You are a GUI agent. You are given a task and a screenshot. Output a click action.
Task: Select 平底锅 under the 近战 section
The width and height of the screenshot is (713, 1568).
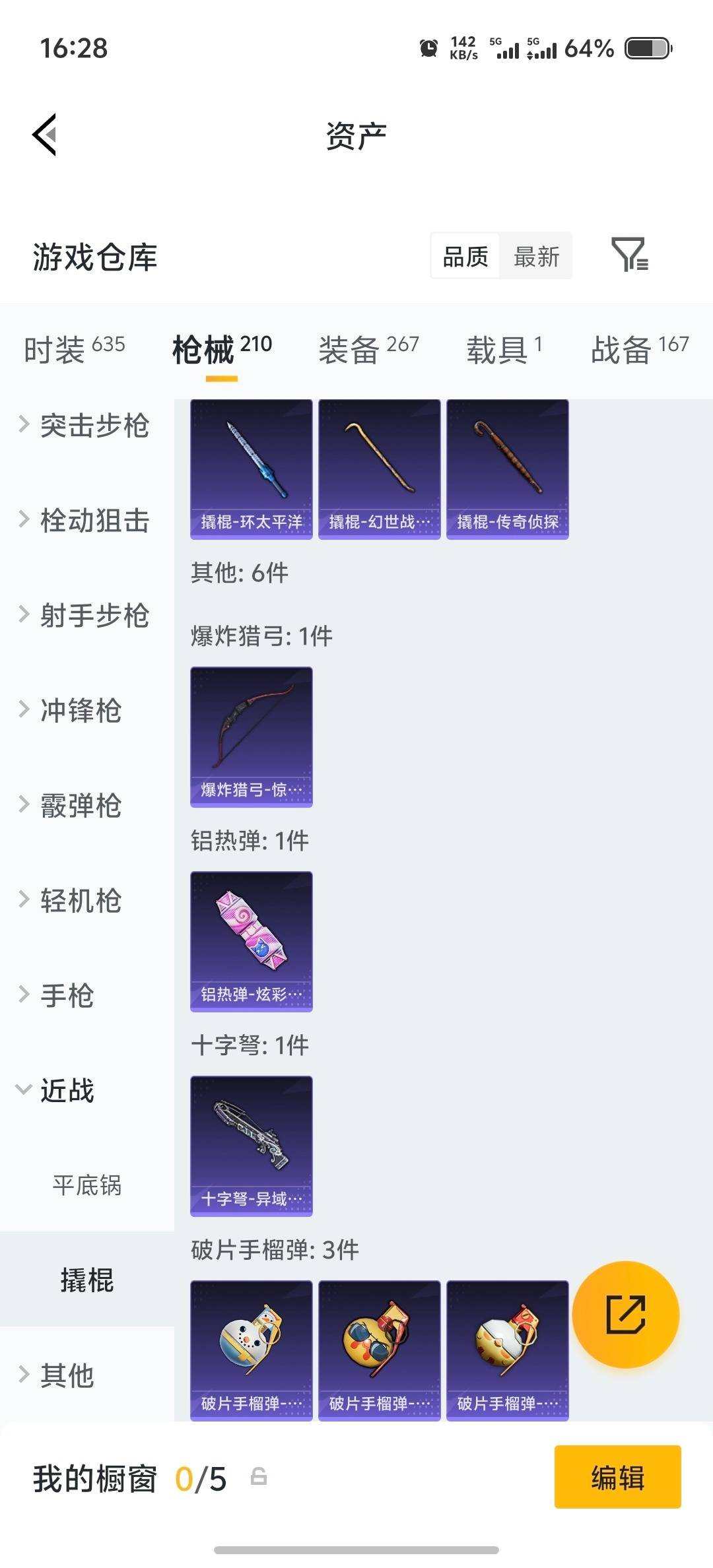point(86,1183)
